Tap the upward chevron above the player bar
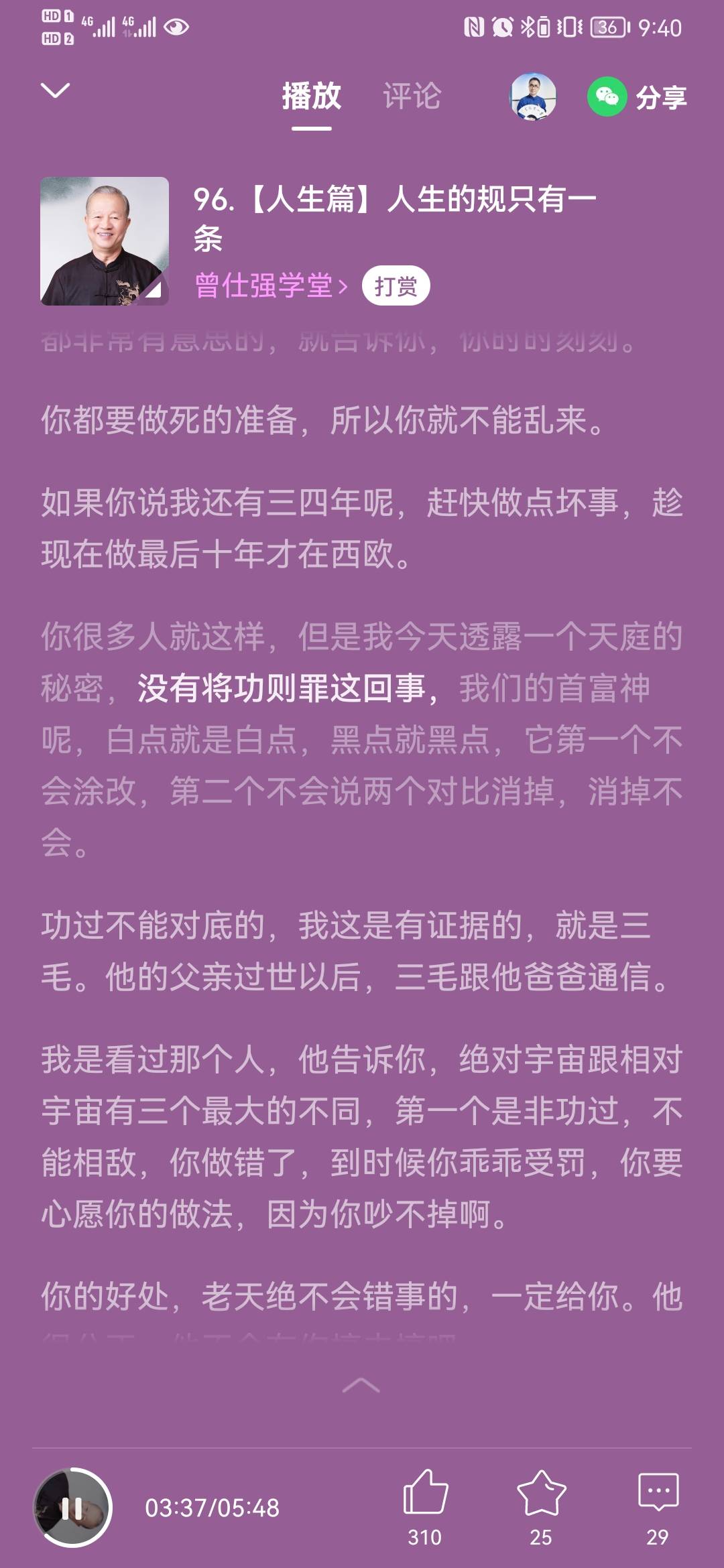 [362, 1384]
